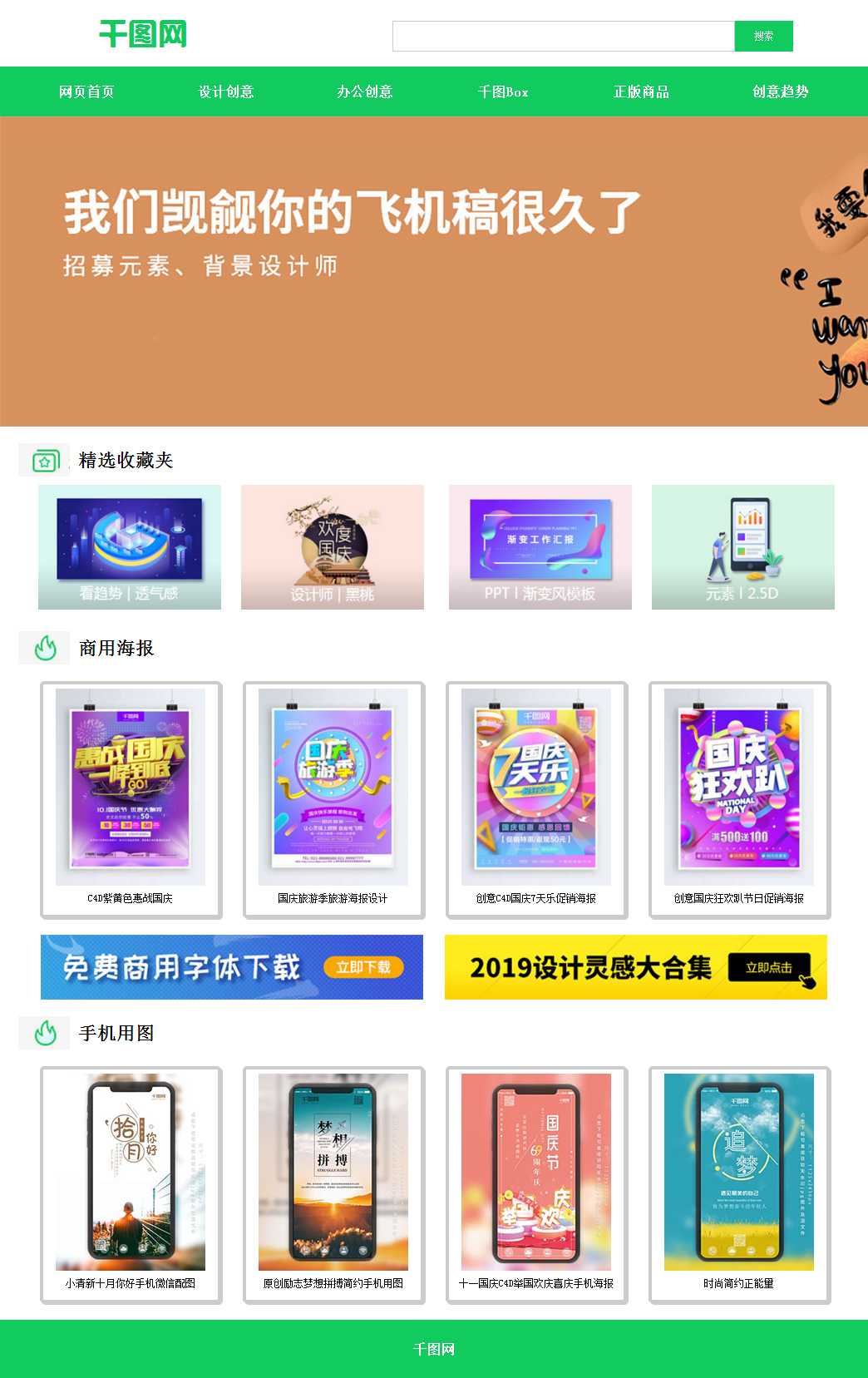Open the 看趋势 | 透气感 collection
The image size is (868, 1378).
click(x=130, y=547)
